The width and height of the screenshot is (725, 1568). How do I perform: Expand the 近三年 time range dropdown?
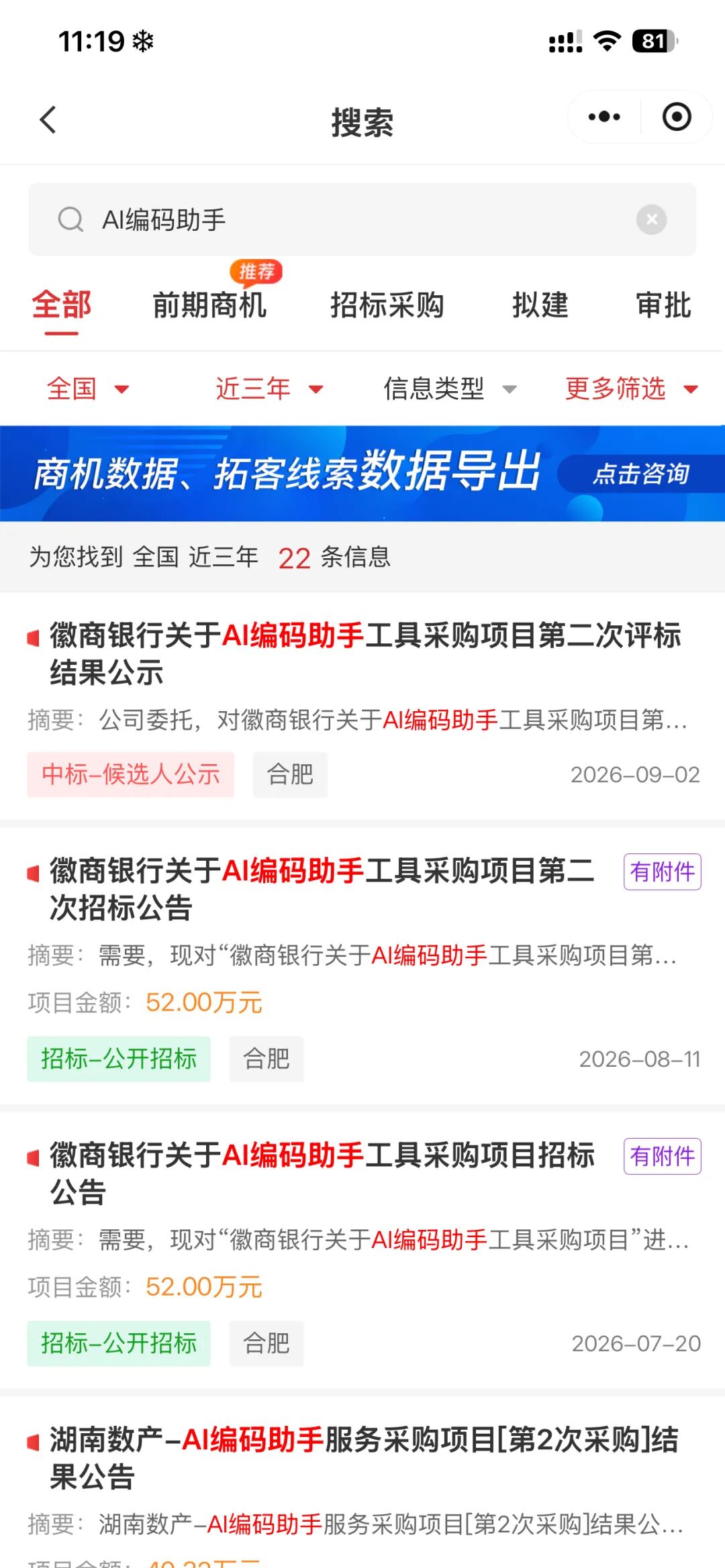pos(269,388)
